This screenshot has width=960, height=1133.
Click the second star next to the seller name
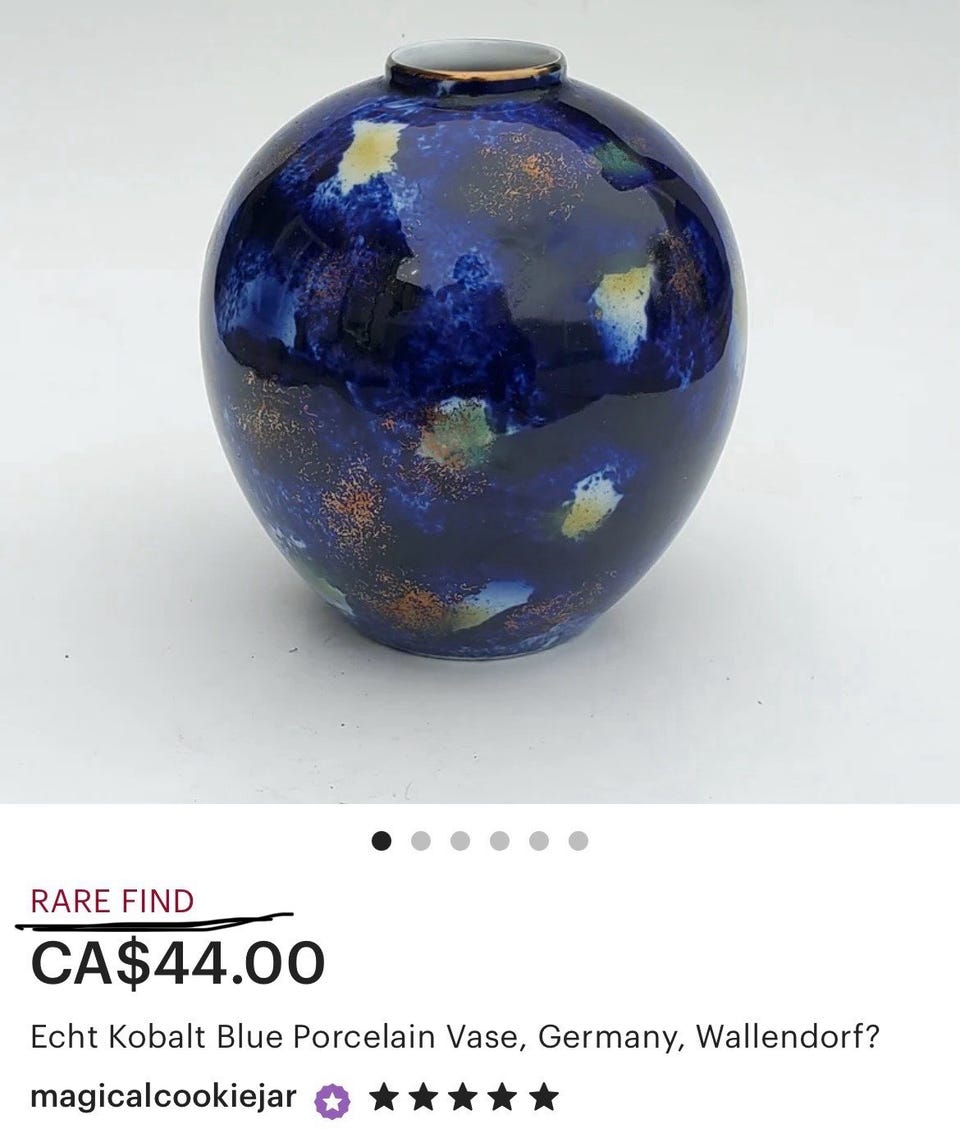(424, 1097)
